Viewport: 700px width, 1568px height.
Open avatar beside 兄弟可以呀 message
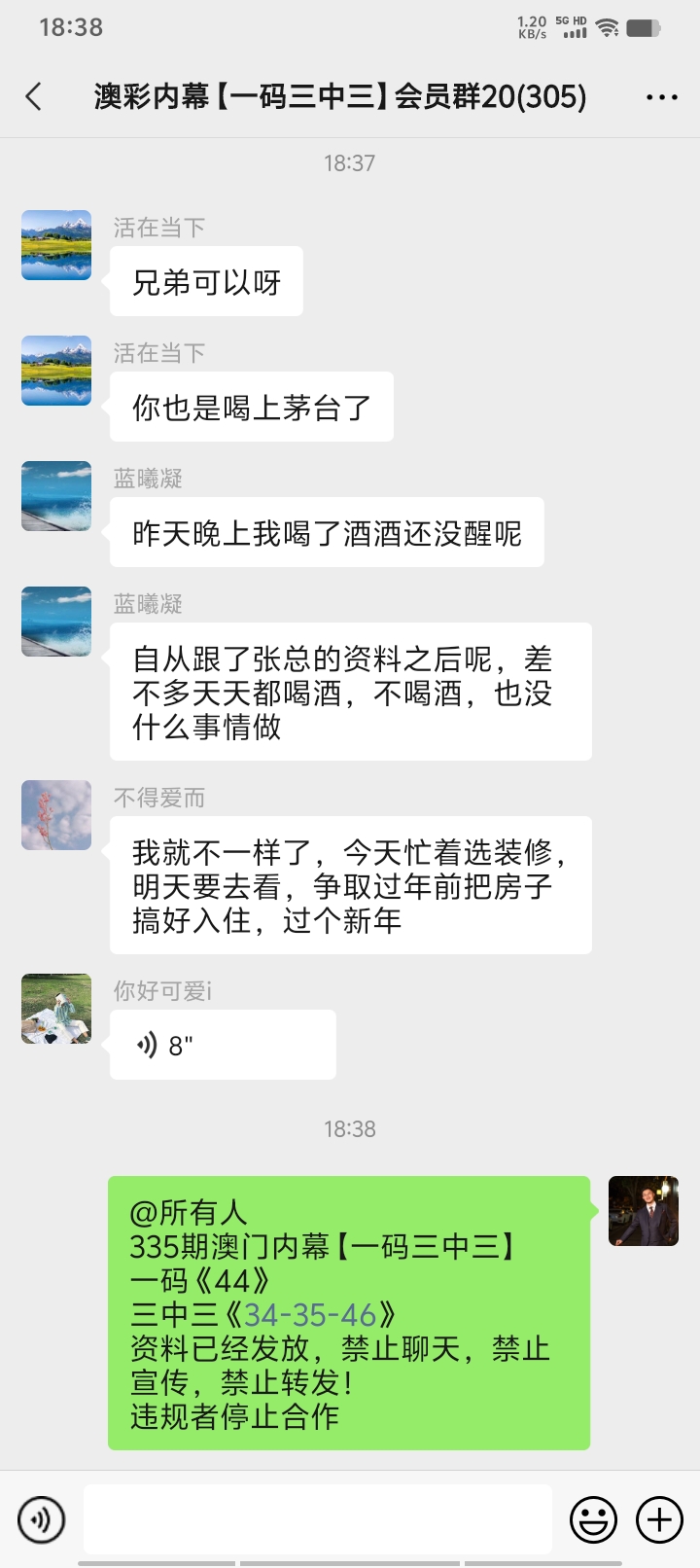tap(56, 245)
